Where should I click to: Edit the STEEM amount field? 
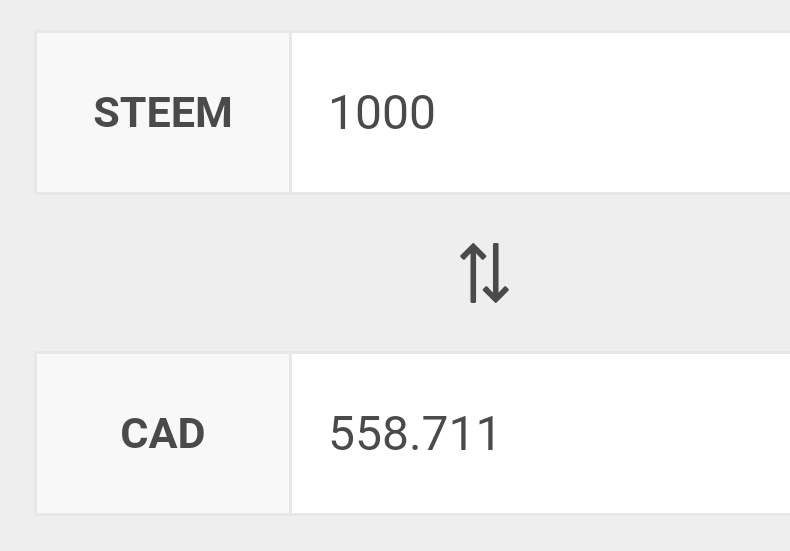pyautogui.click(x=540, y=112)
